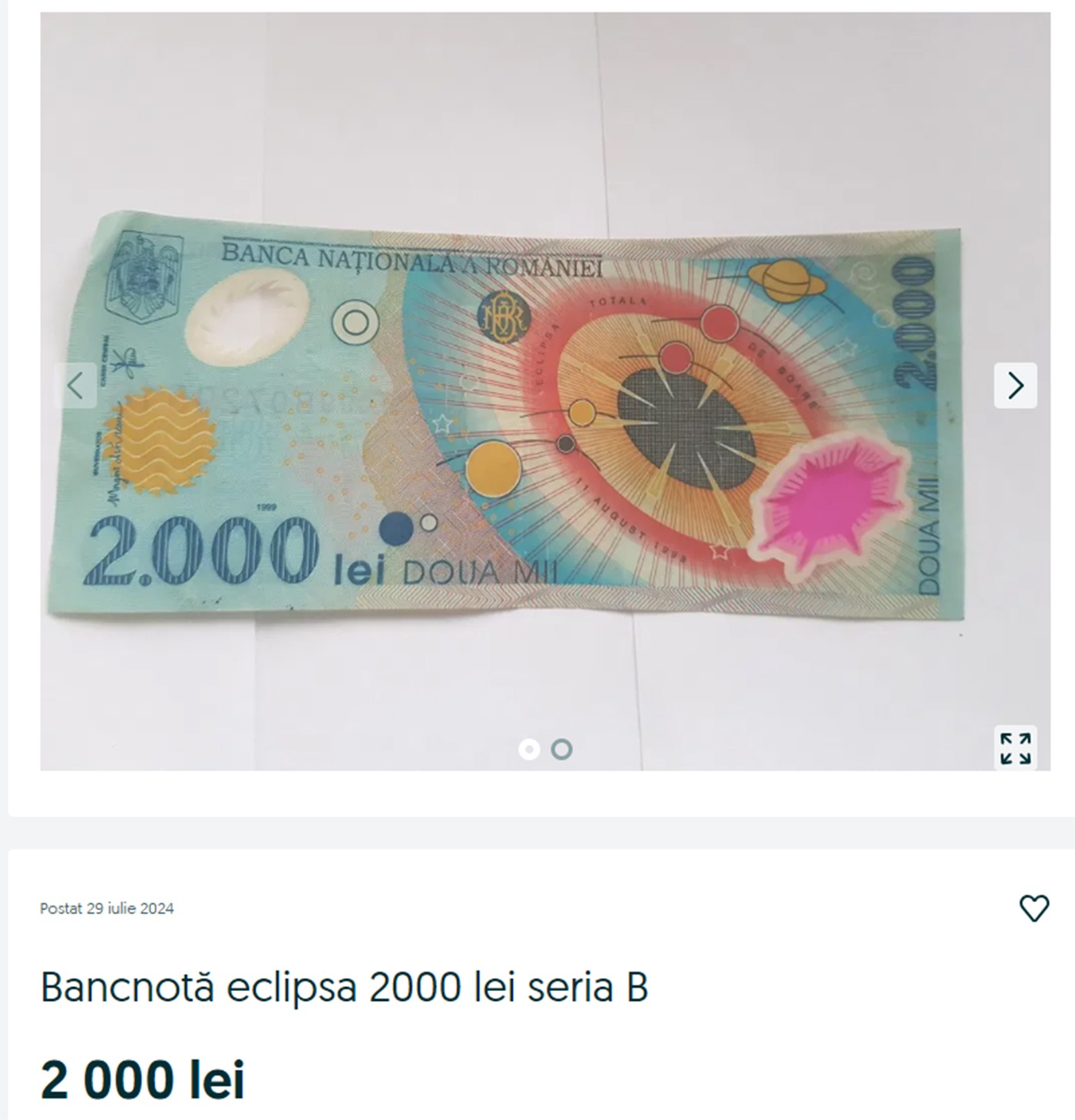Viewport: 1075px width, 1120px height.
Task: Go to the previous listing photo
Action: click(x=76, y=386)
